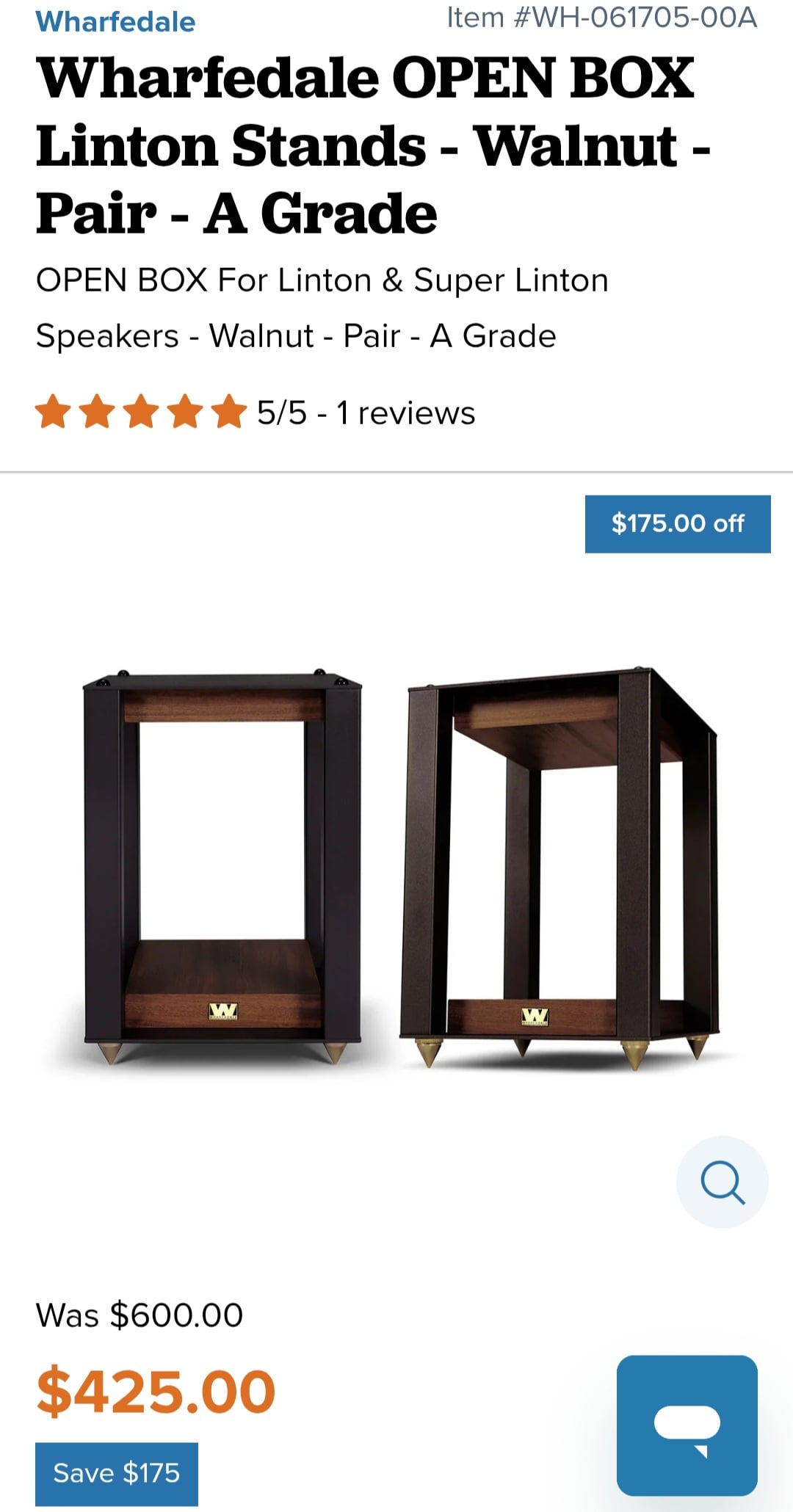The height and width of the screenshot is (1512, 793).
Task: Open the 5/5 - 1 reviews rating
Action: (x=256, y=412)
